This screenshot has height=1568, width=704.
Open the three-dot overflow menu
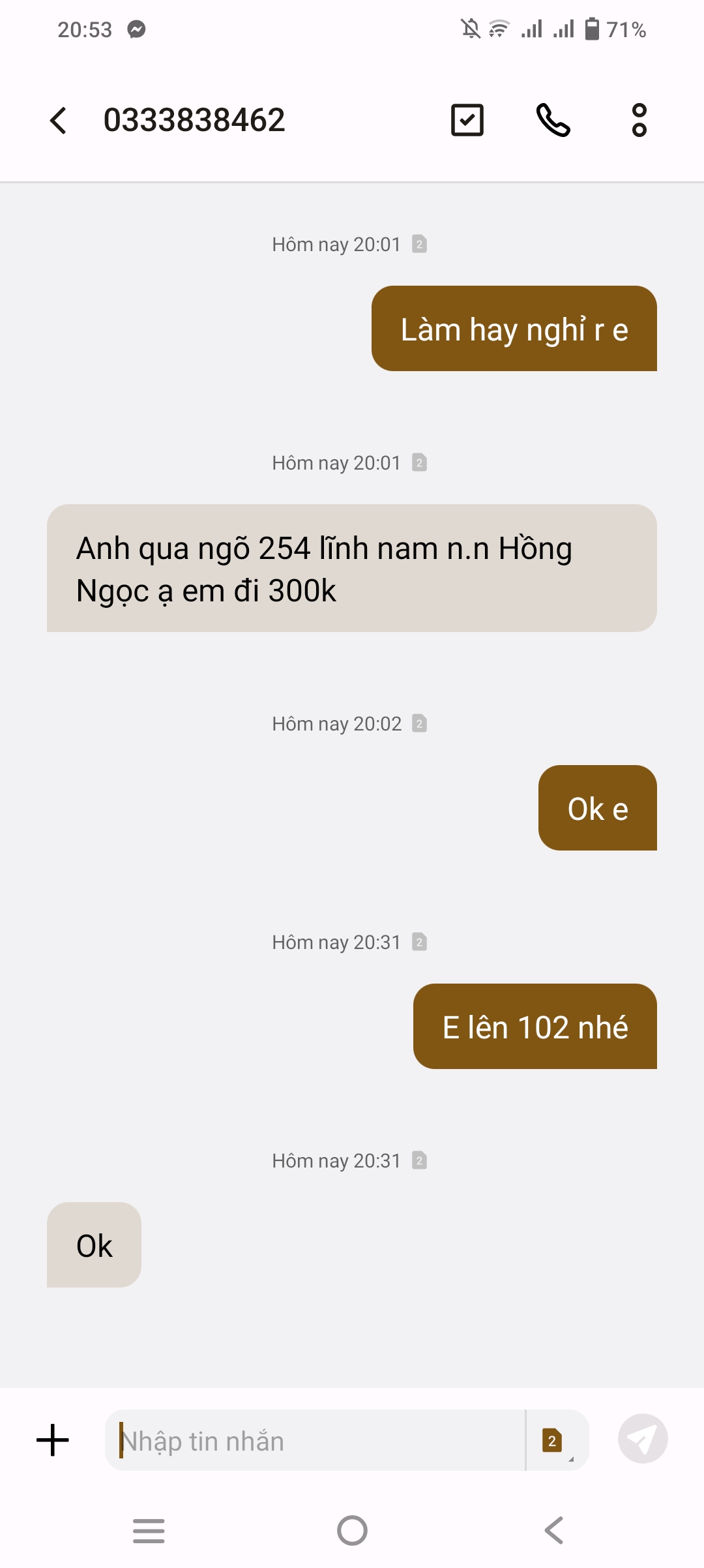coord(639,121)
